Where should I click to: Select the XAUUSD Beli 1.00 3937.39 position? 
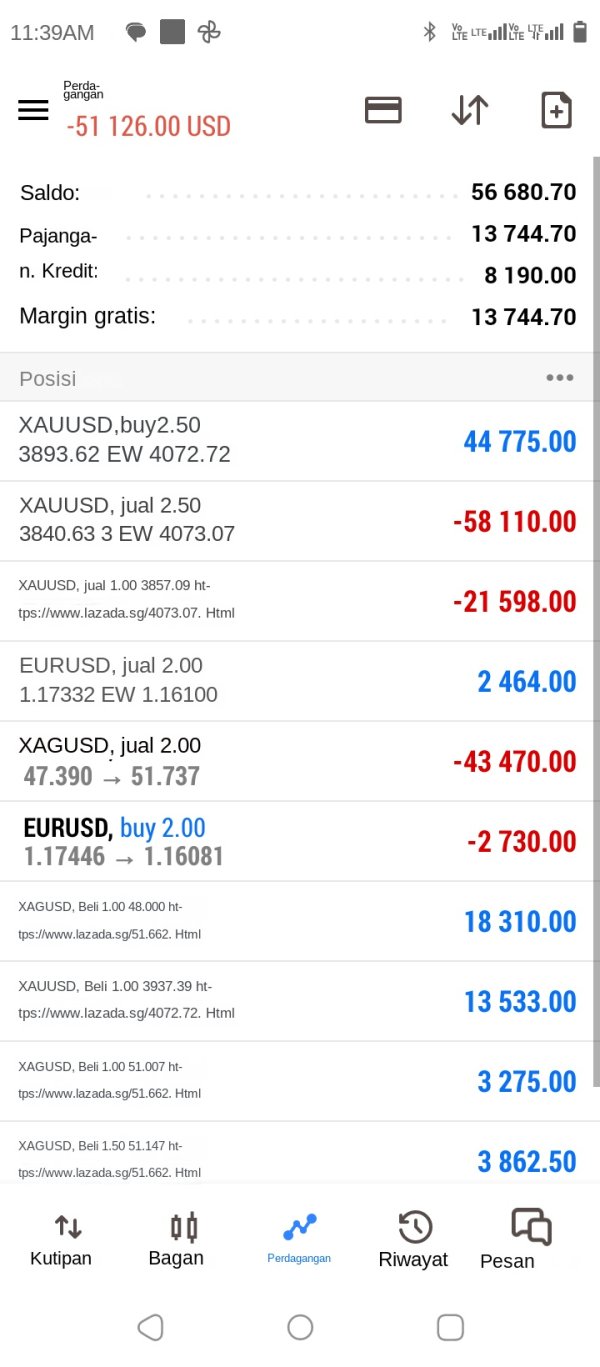tap(298, 1001)
